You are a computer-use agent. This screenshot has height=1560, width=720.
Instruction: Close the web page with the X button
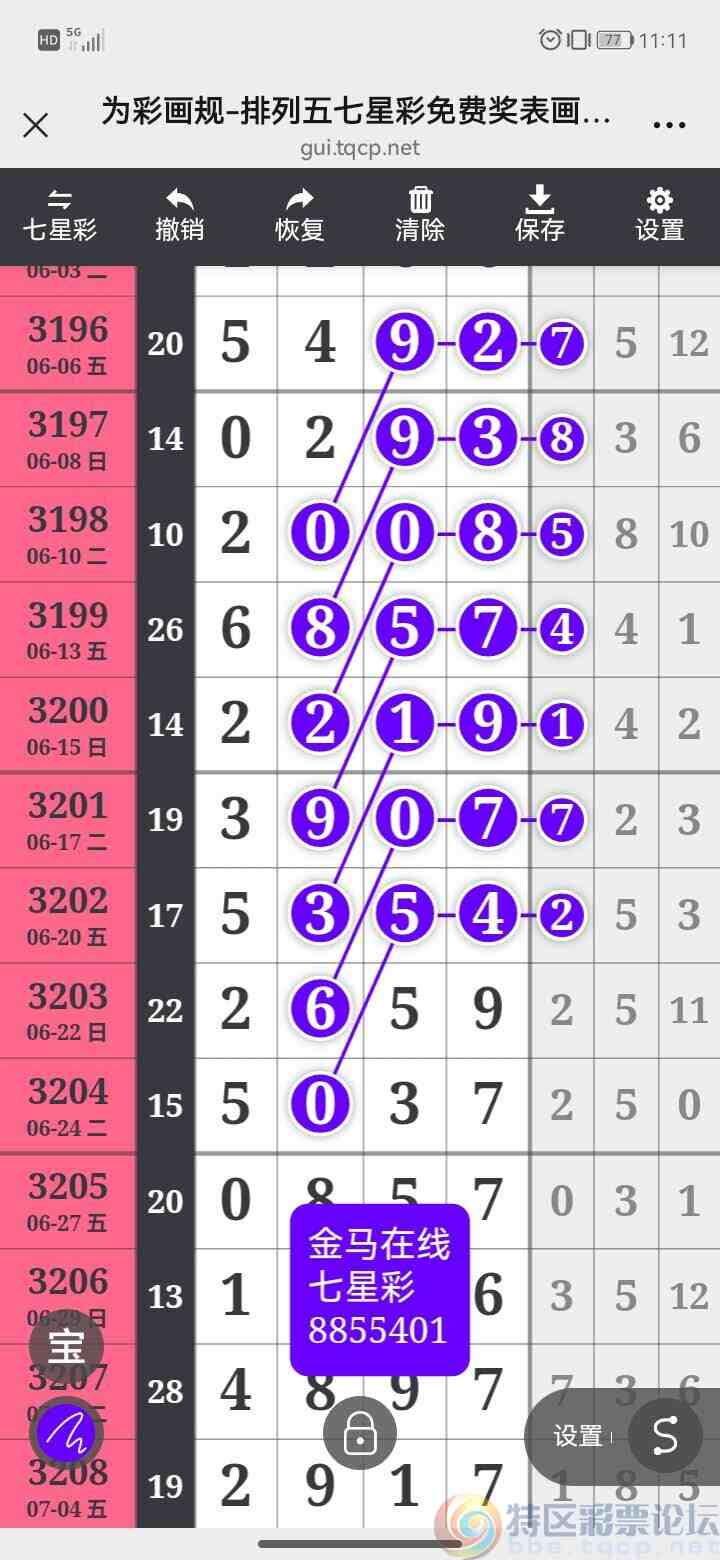pyautogui.click(x=36, y=125)
